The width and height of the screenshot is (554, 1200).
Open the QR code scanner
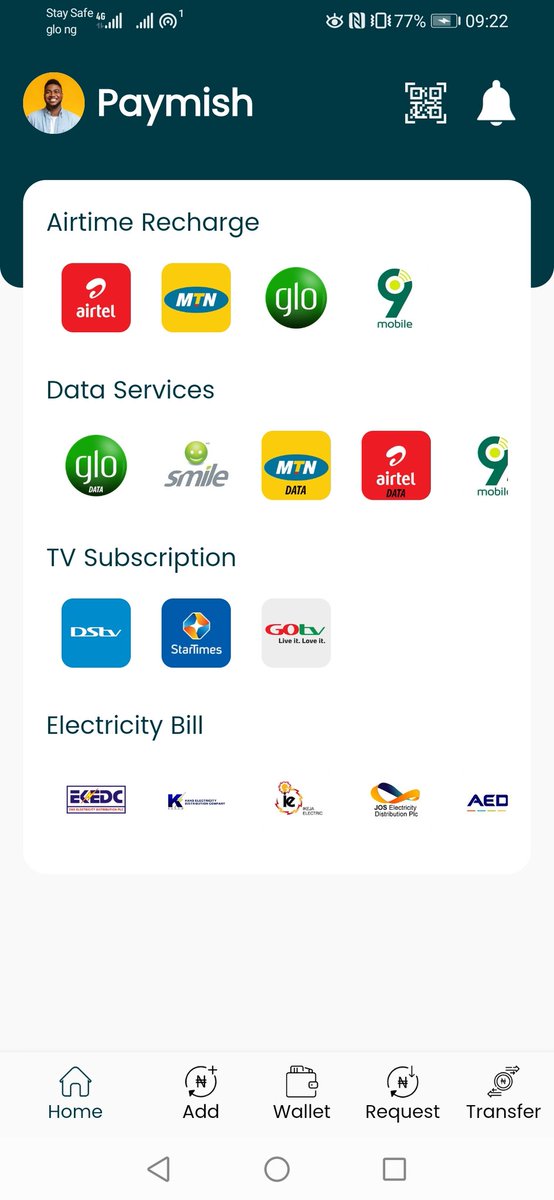point(425,103)
